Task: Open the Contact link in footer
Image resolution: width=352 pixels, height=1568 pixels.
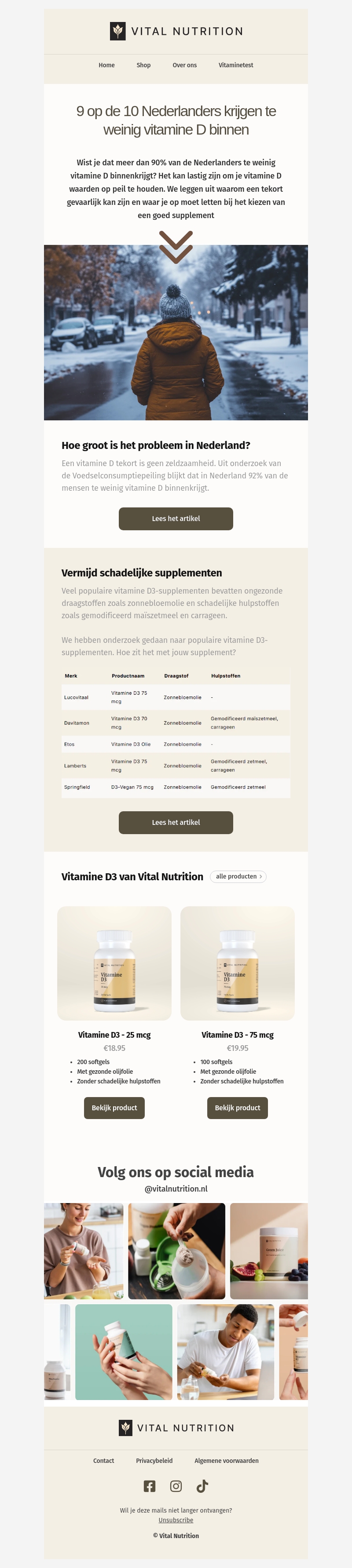Action: (x=103, y=1461)
